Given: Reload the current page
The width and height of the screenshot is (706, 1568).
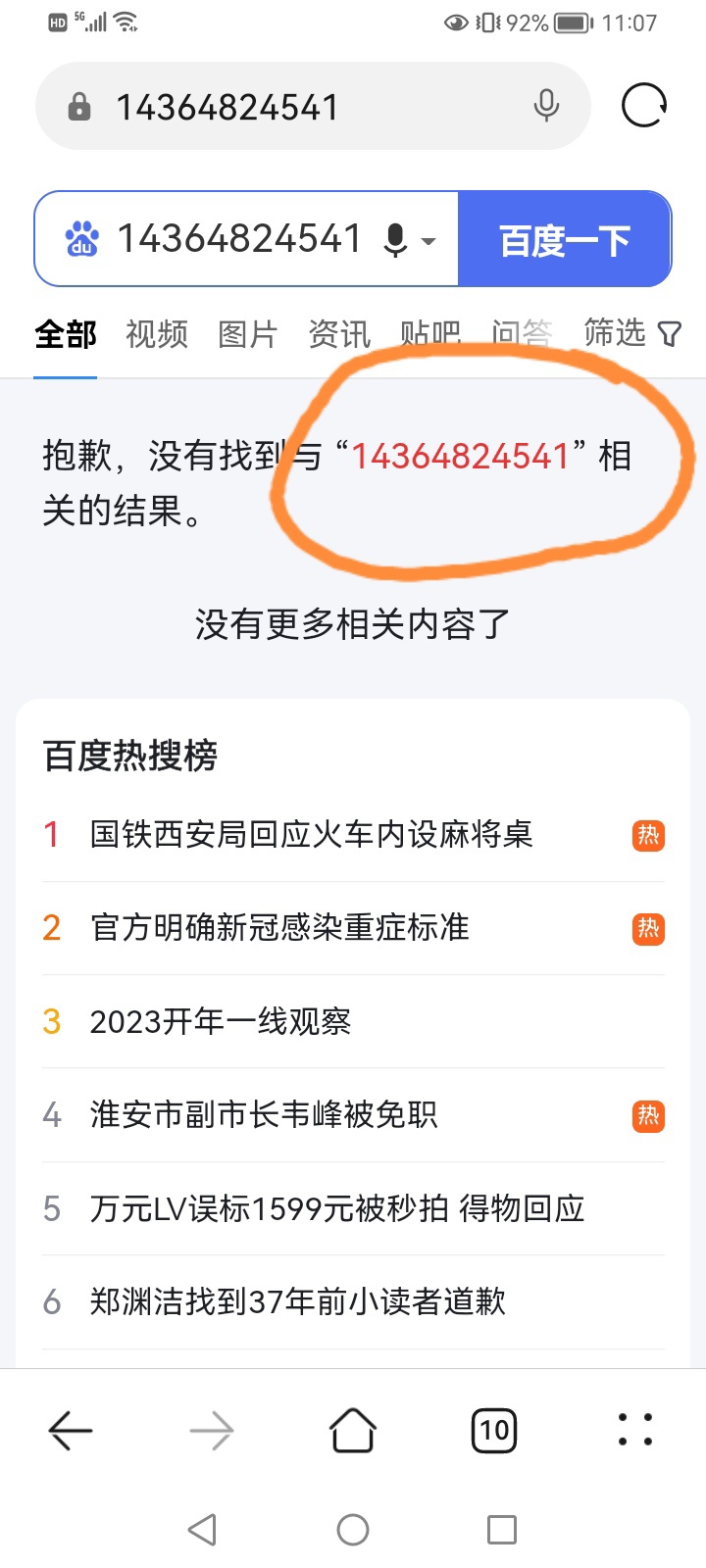Looking at the screenshot, I should 644,106.
